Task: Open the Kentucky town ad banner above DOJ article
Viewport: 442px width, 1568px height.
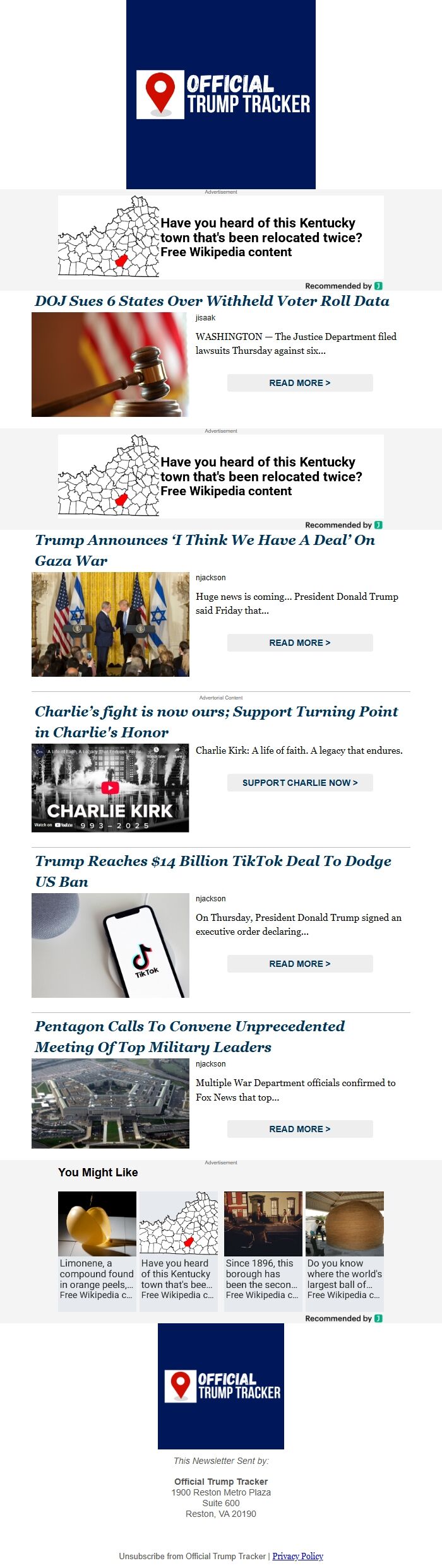Action: pyautogui.click(x=220, y=237)
